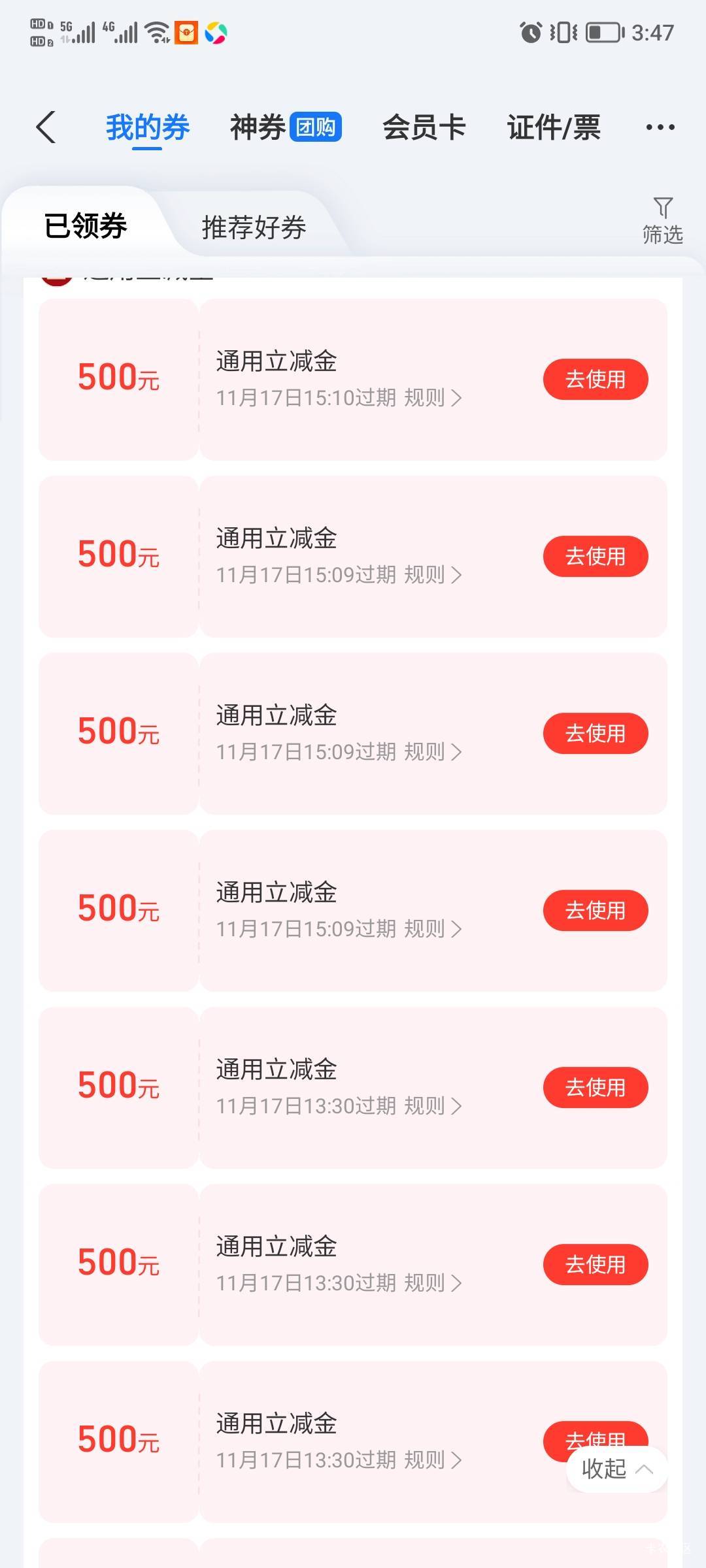Viewport: 706px width, 1568px height.
Task: Open the 证件/票 tab
Action: click(554, 127)
